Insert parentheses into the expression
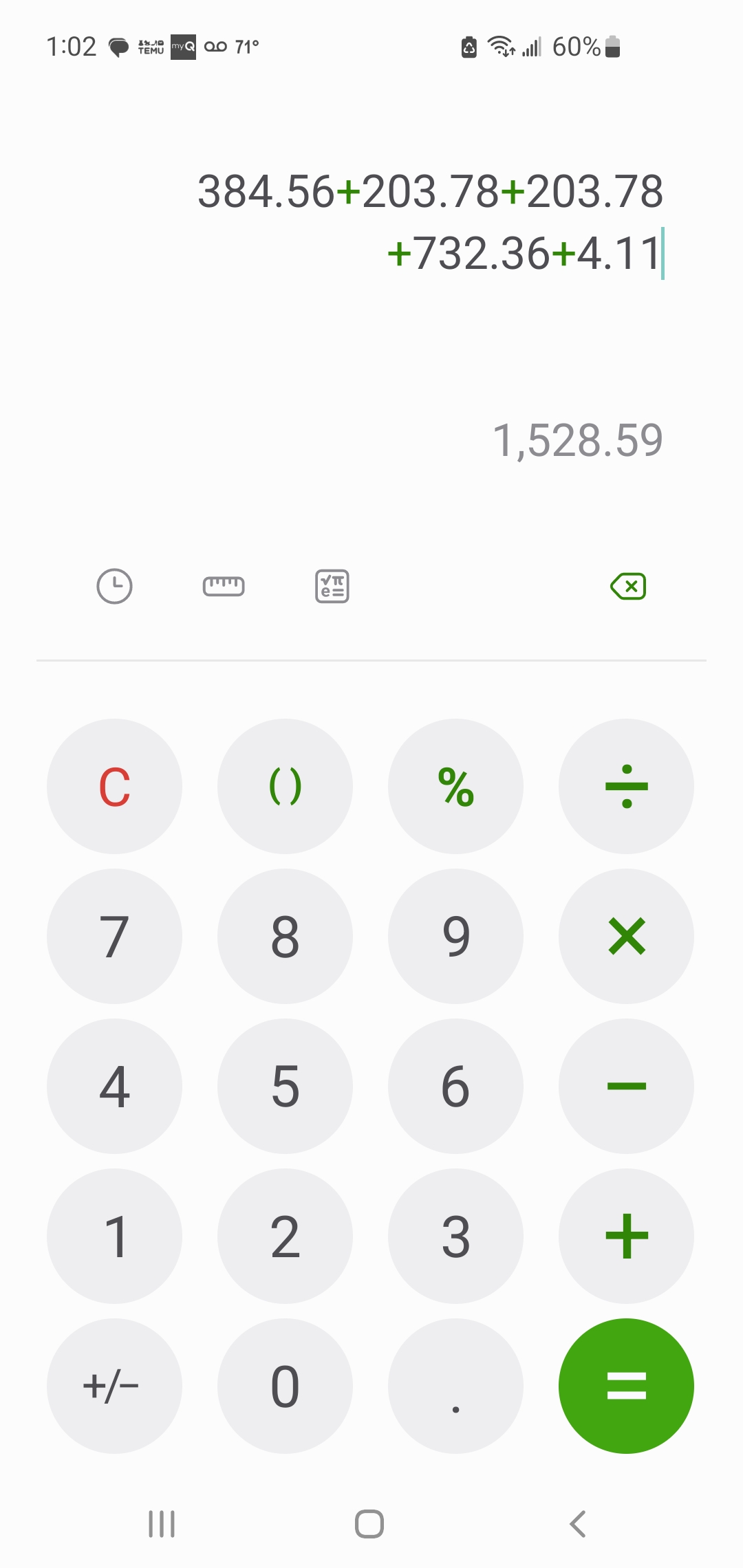 [x=285, y=787]
